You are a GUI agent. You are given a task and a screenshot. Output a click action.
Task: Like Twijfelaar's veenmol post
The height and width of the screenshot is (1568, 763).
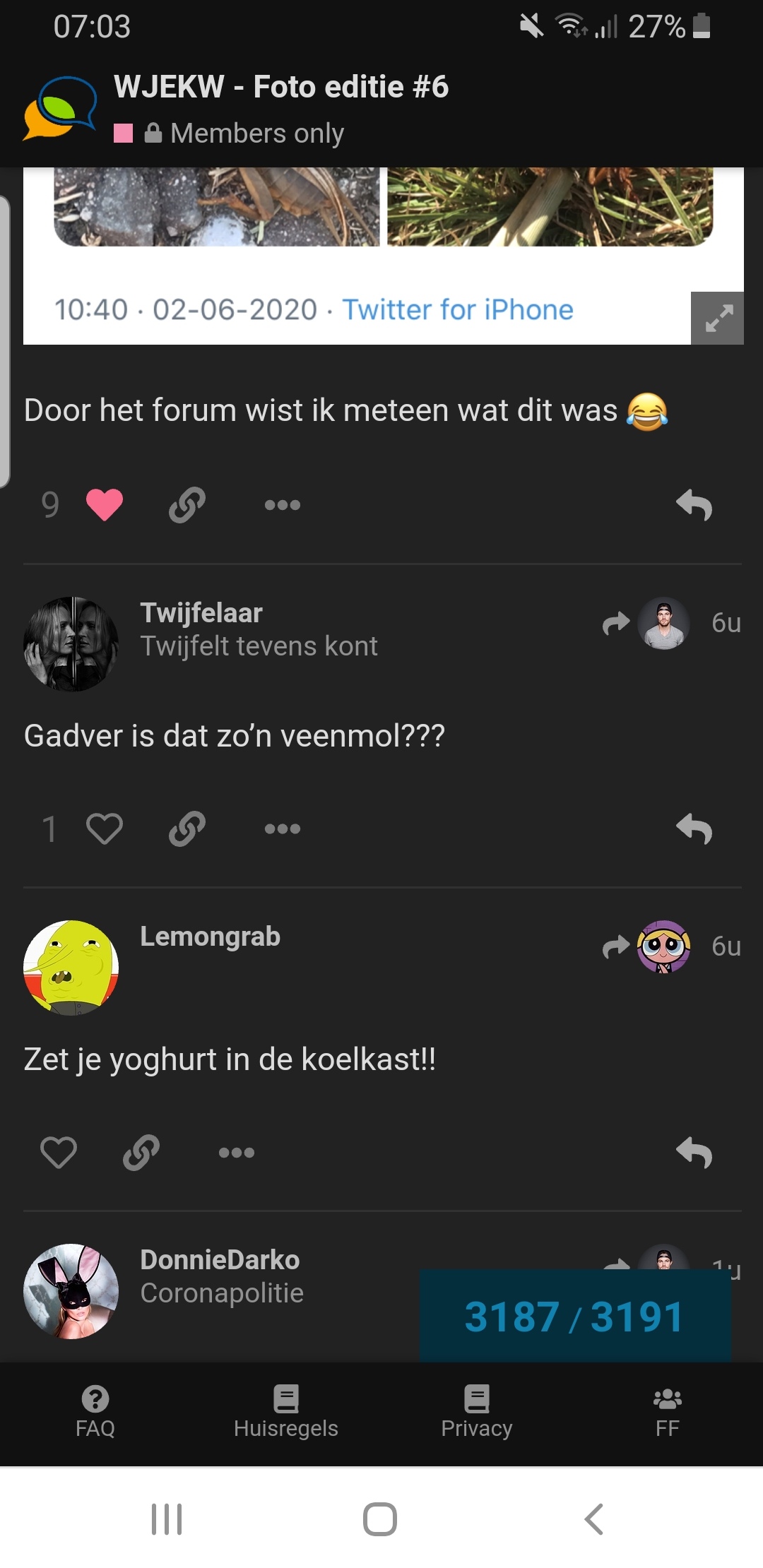(105, 828)
